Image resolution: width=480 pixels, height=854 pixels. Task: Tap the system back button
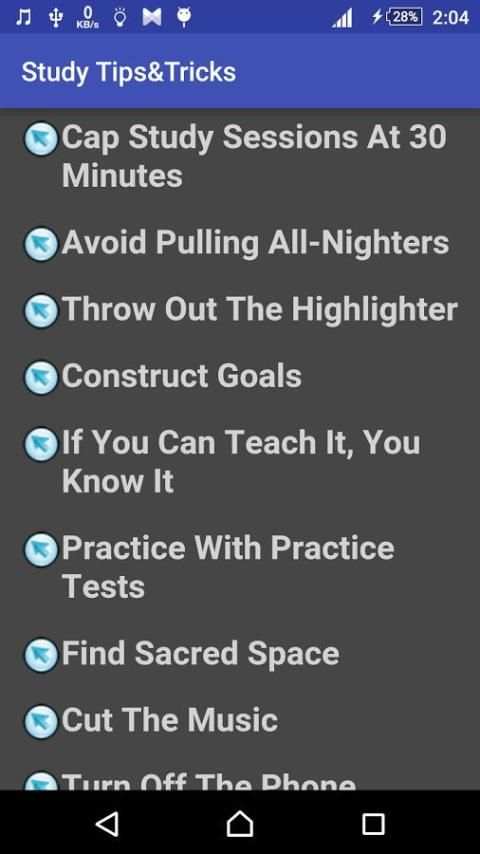(x=107, y=823)
